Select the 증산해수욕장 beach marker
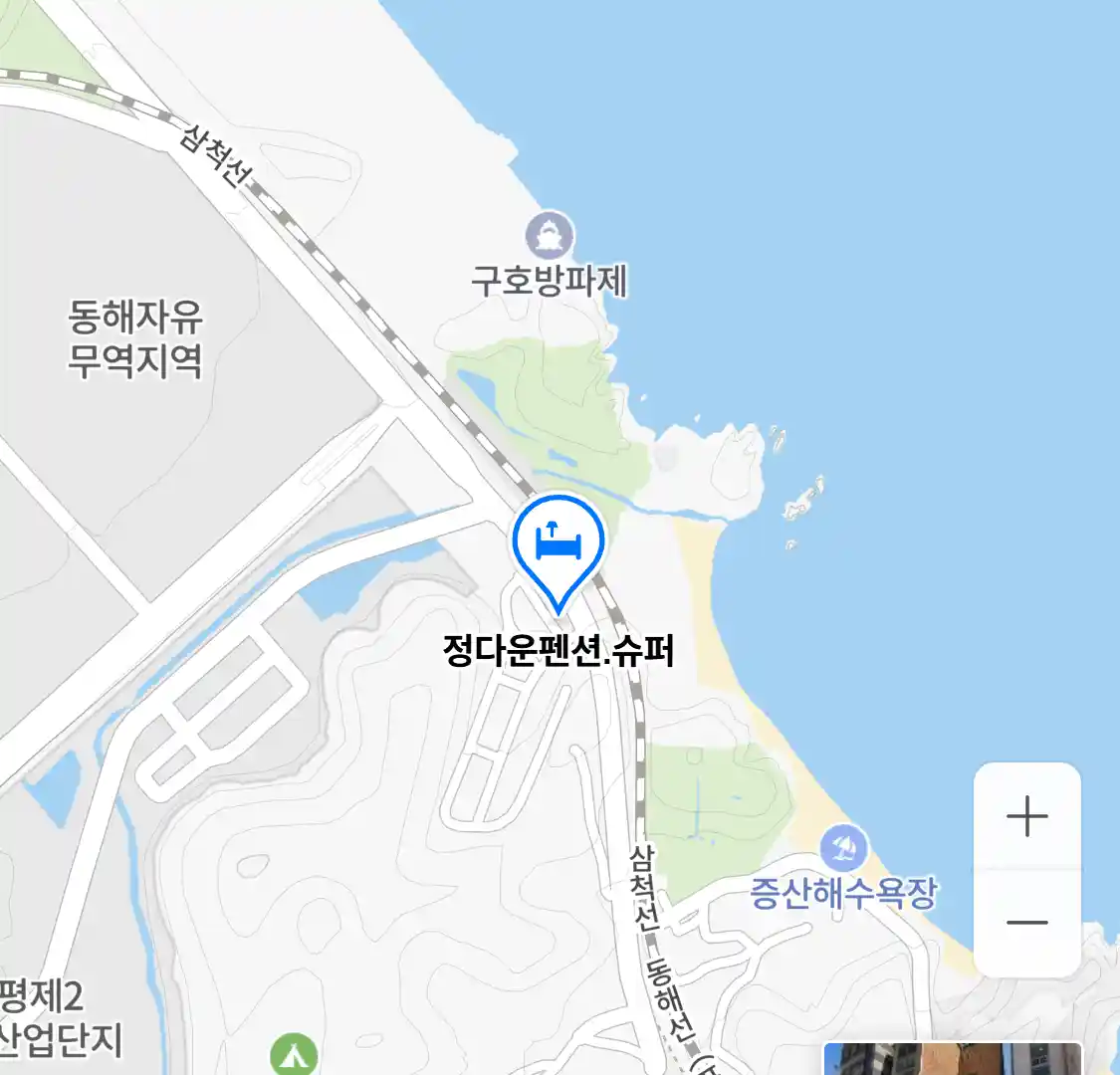Image resolution: width=1120 pixels, height=1075 pixels. (x=844, y=850)
